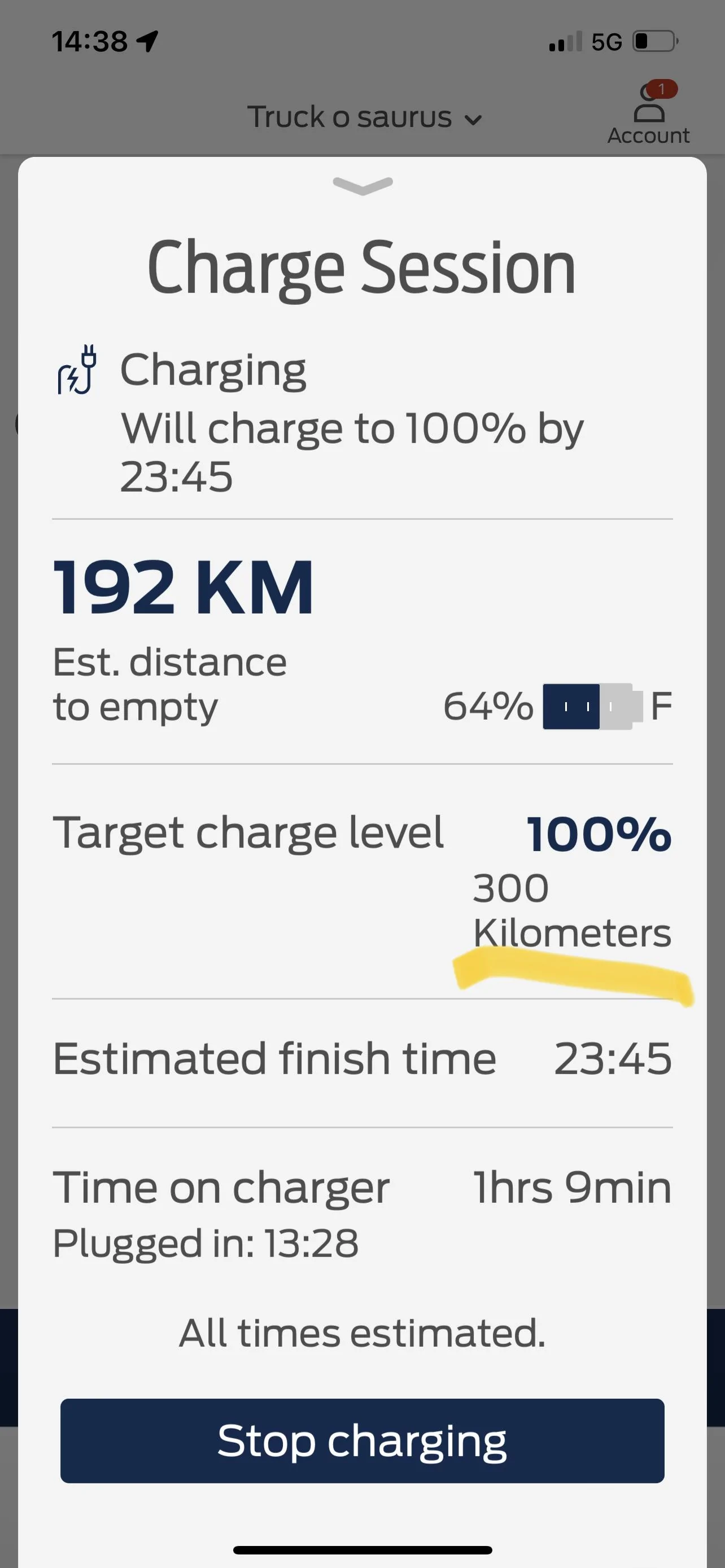Stop the charging session
The width and height of the screenshot is (725, 1568).
(x=362, y=1440)
